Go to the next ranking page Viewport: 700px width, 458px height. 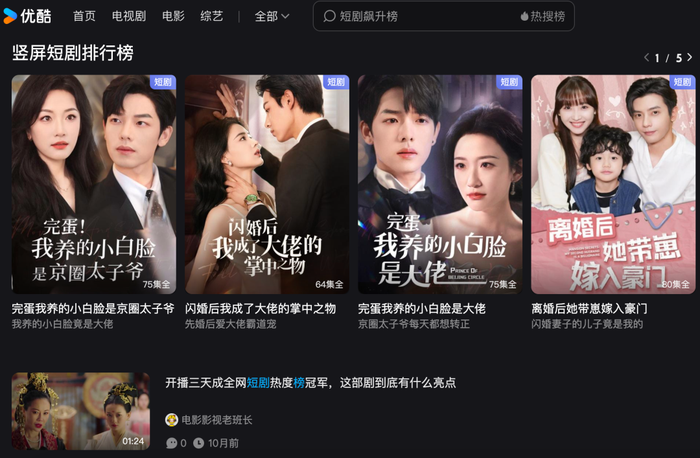pos(689,58)
